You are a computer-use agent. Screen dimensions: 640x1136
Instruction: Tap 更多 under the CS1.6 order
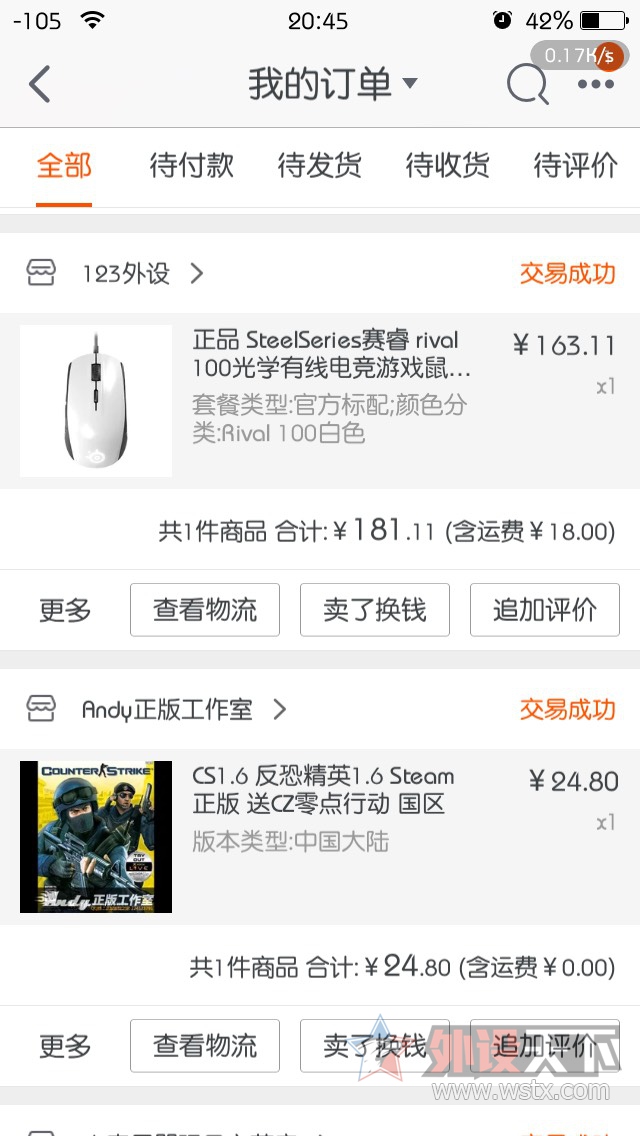tap(65, 1046)
